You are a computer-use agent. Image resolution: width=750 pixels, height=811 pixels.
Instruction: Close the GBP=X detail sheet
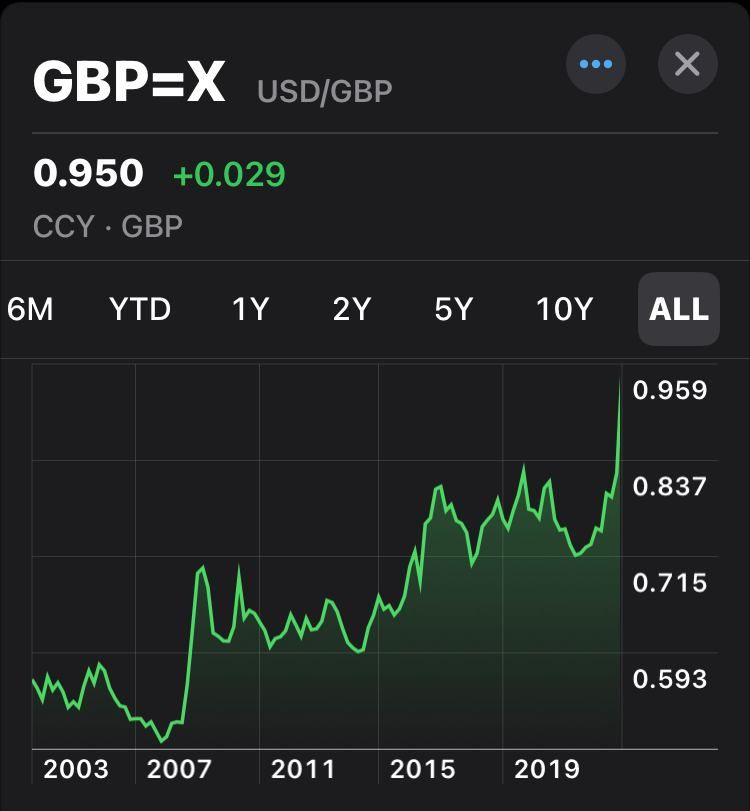[x=687, y=65]
